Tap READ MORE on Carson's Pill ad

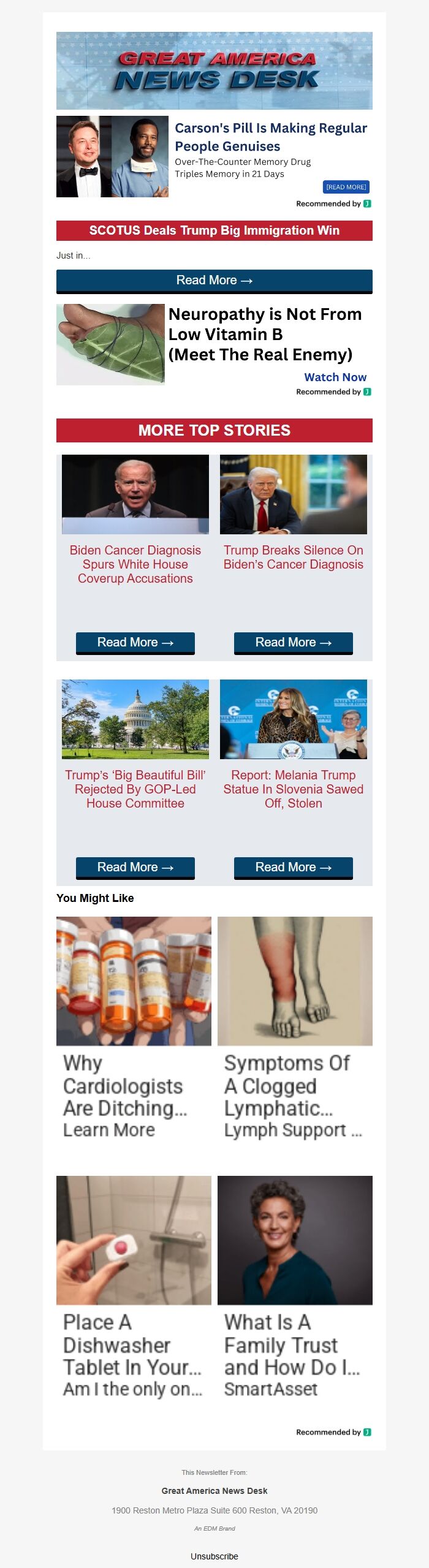pyautogui.click(x=346, y=187)
